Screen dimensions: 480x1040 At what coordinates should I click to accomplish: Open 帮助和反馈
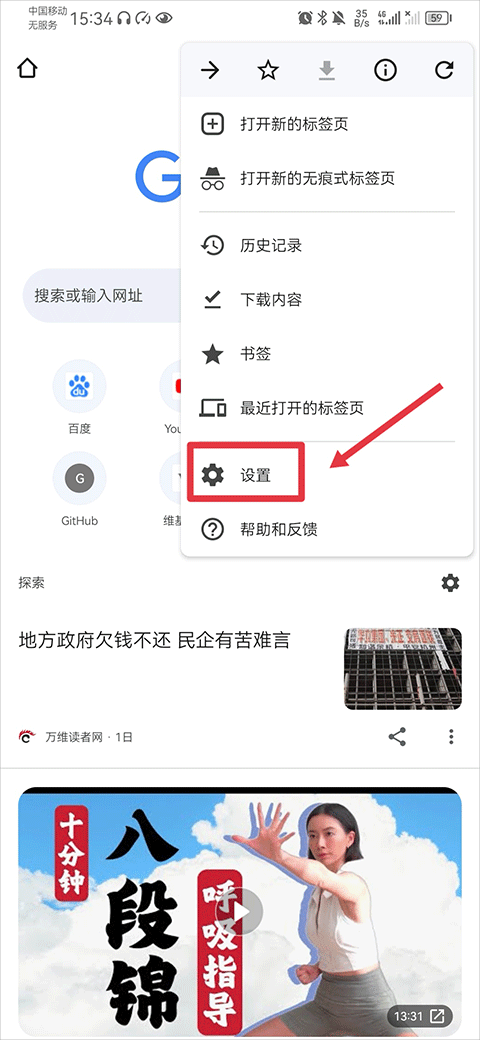[x=328, y=529]
